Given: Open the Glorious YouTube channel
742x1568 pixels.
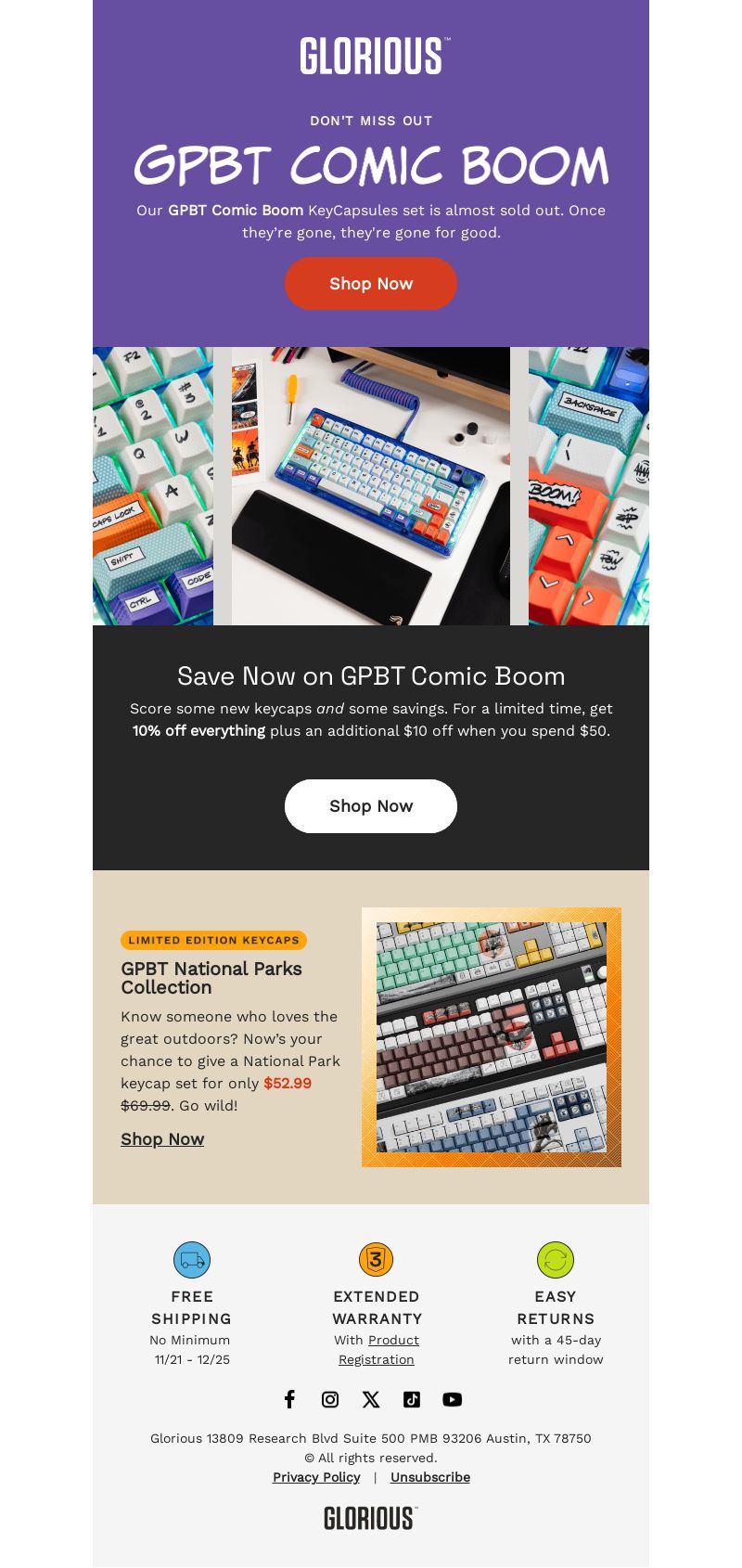Looking at the screenshot, I should (453, 1399).
